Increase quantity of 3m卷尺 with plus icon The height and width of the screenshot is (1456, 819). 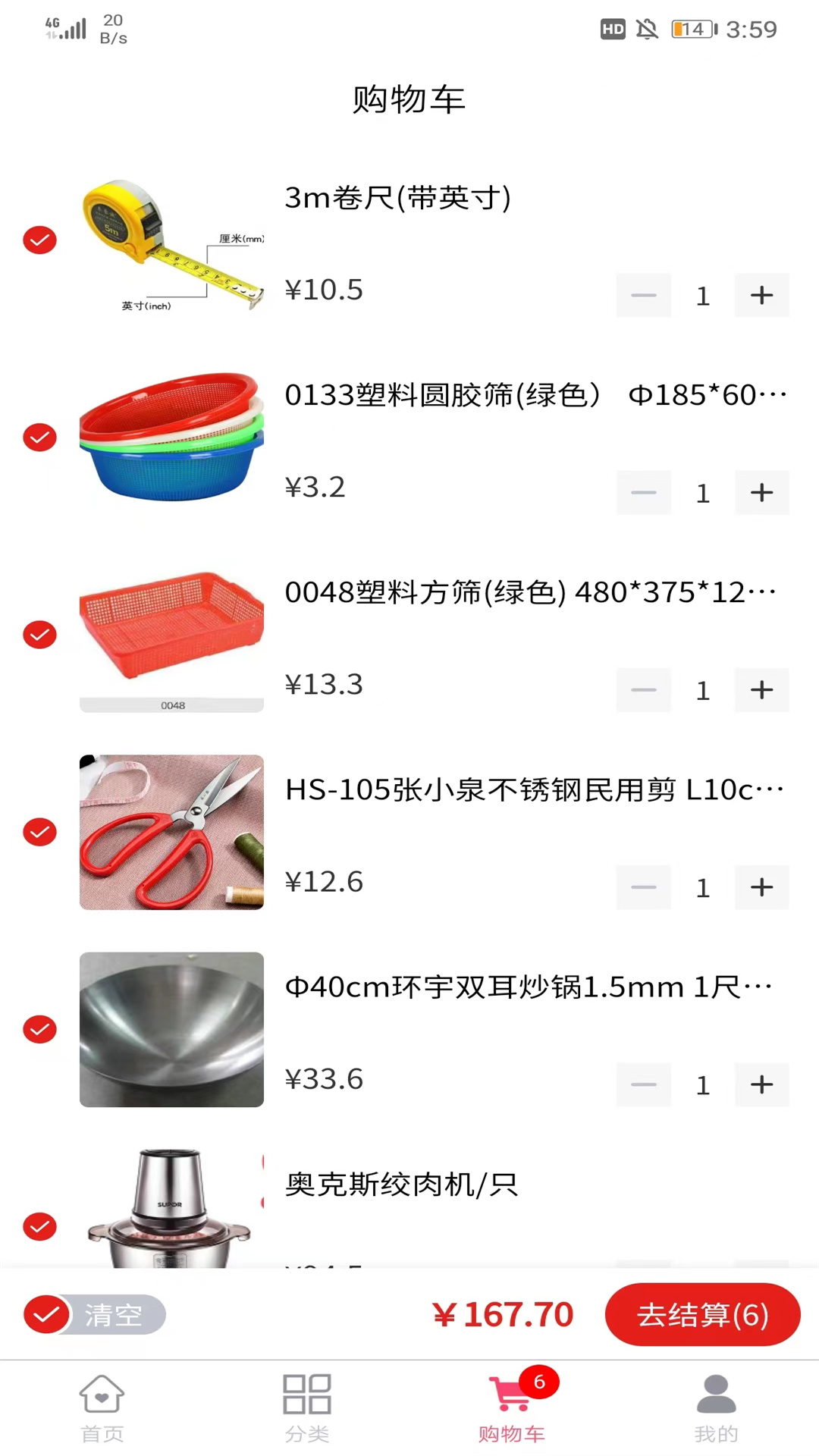pyautogui.click(x=761, y=295)
